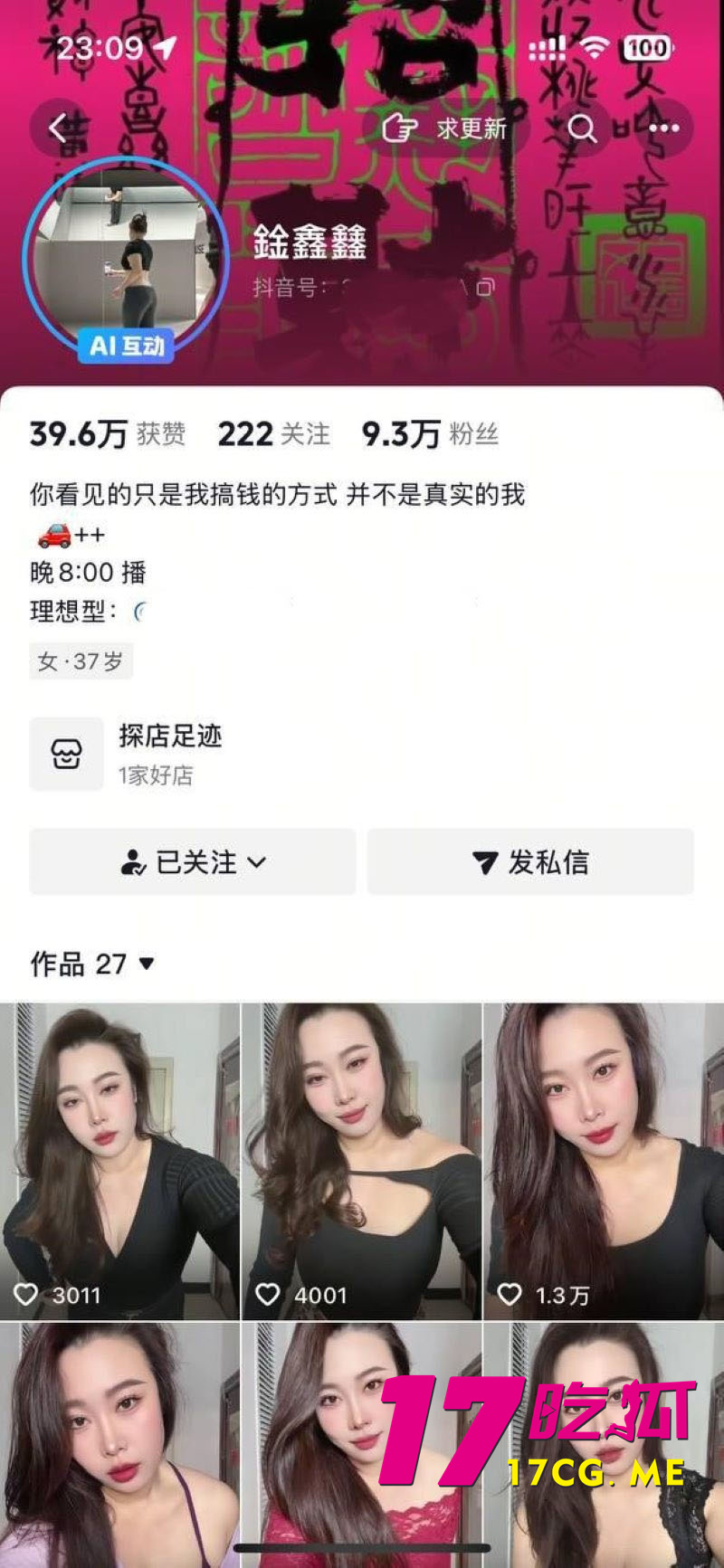The image size is (724, 1568).
Task: Click the paper-plane icon on 发私信
Action: click(483, 862)
